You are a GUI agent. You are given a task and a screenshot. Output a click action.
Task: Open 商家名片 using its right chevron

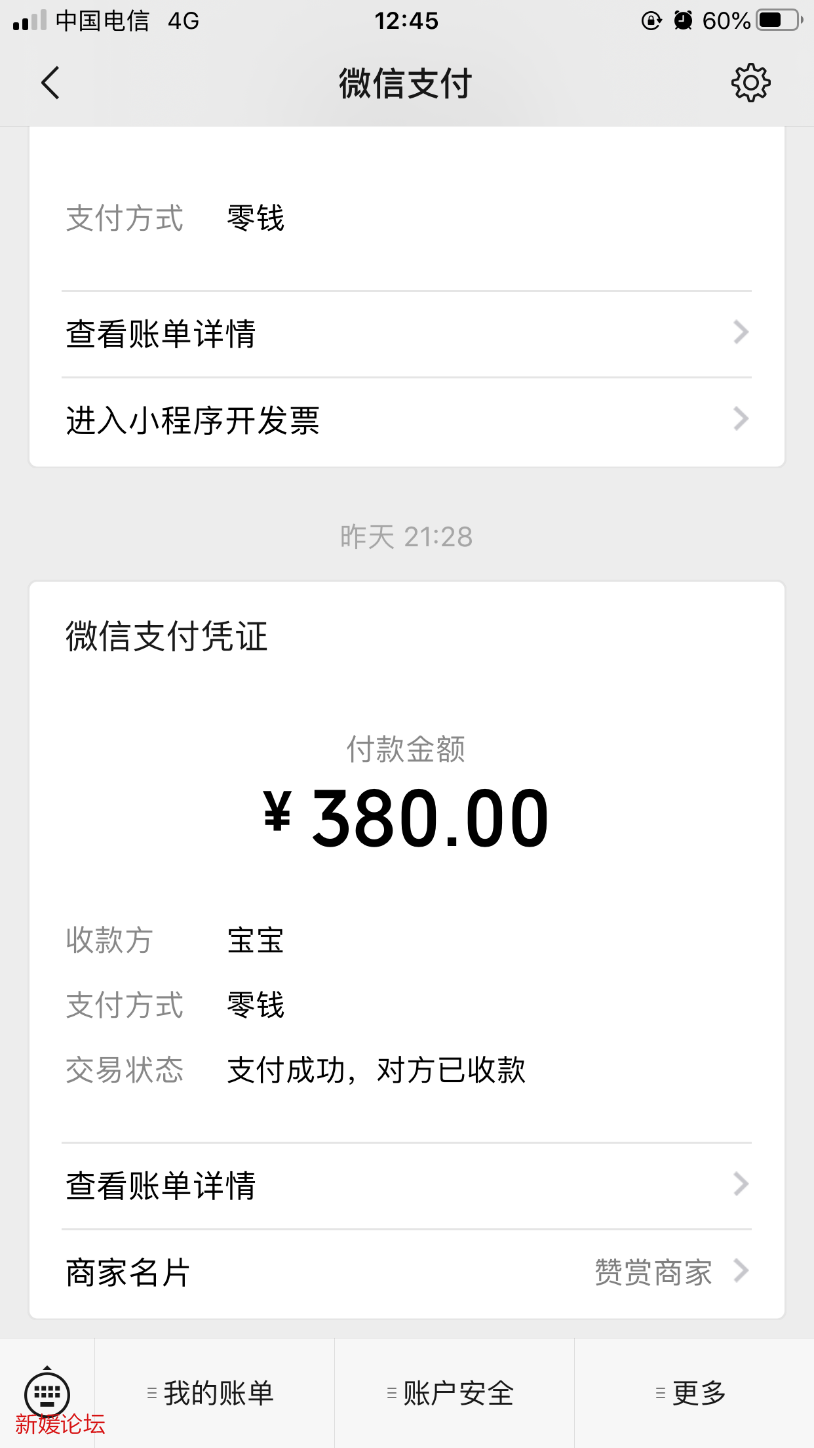click(742, 1271)
